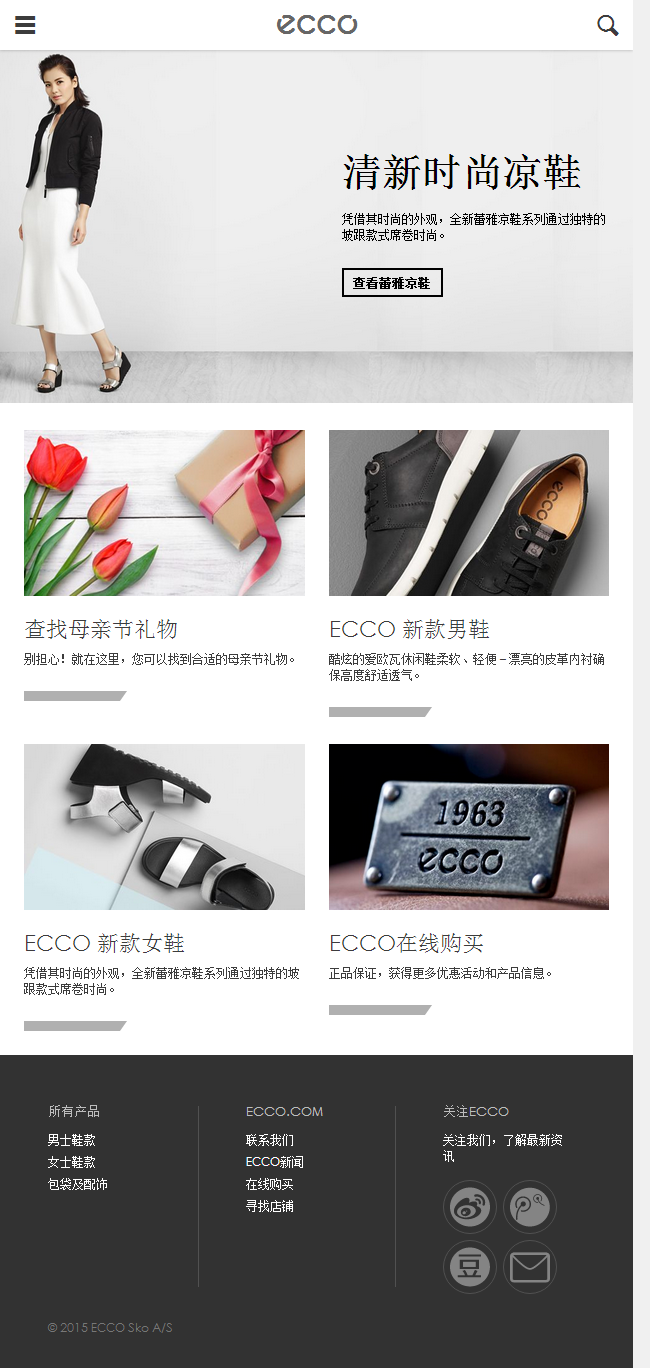This screenshot has width=650, height=1368.
Task: Go to 男士鞋款 in the footer
Action: (72, 1140)
